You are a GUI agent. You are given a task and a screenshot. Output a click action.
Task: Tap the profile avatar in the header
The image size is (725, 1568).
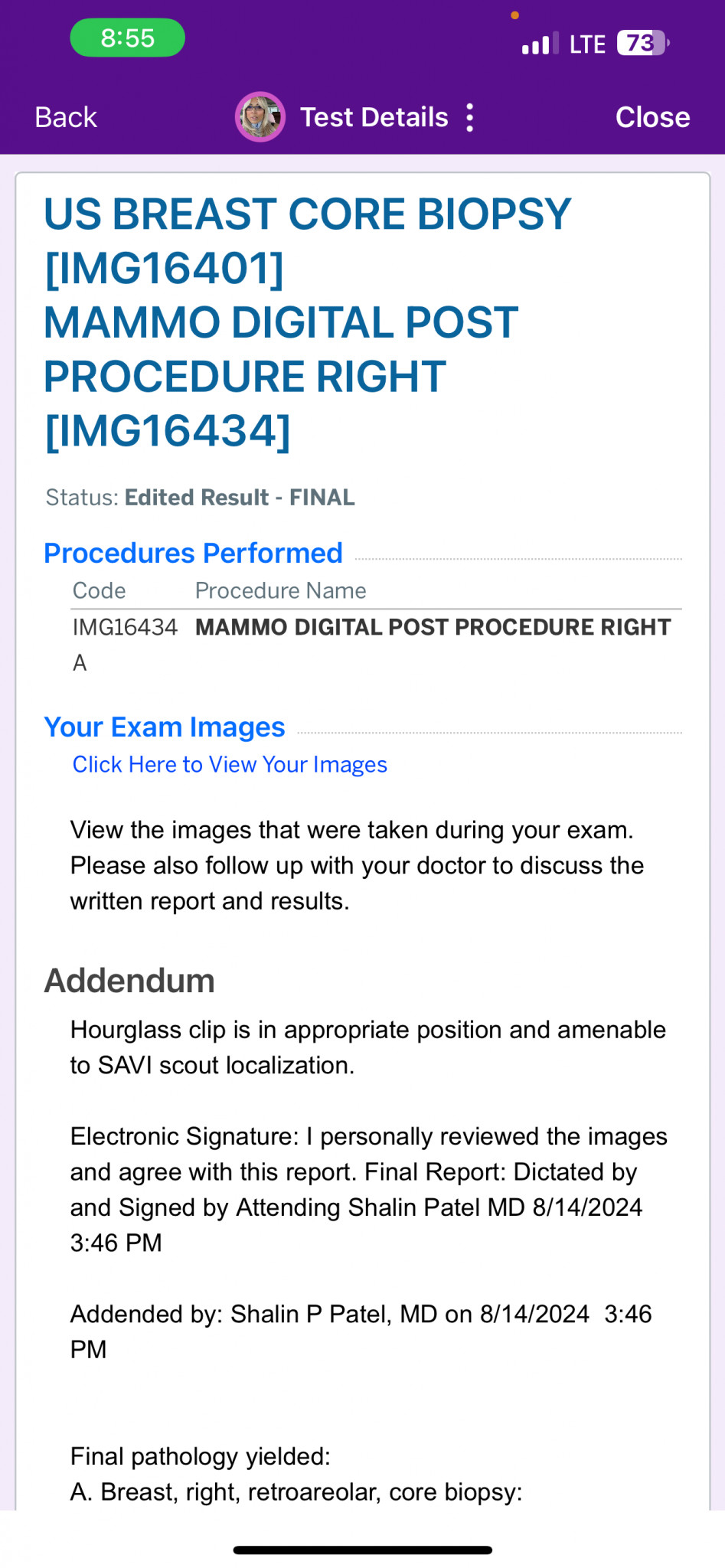pos(260,117)
